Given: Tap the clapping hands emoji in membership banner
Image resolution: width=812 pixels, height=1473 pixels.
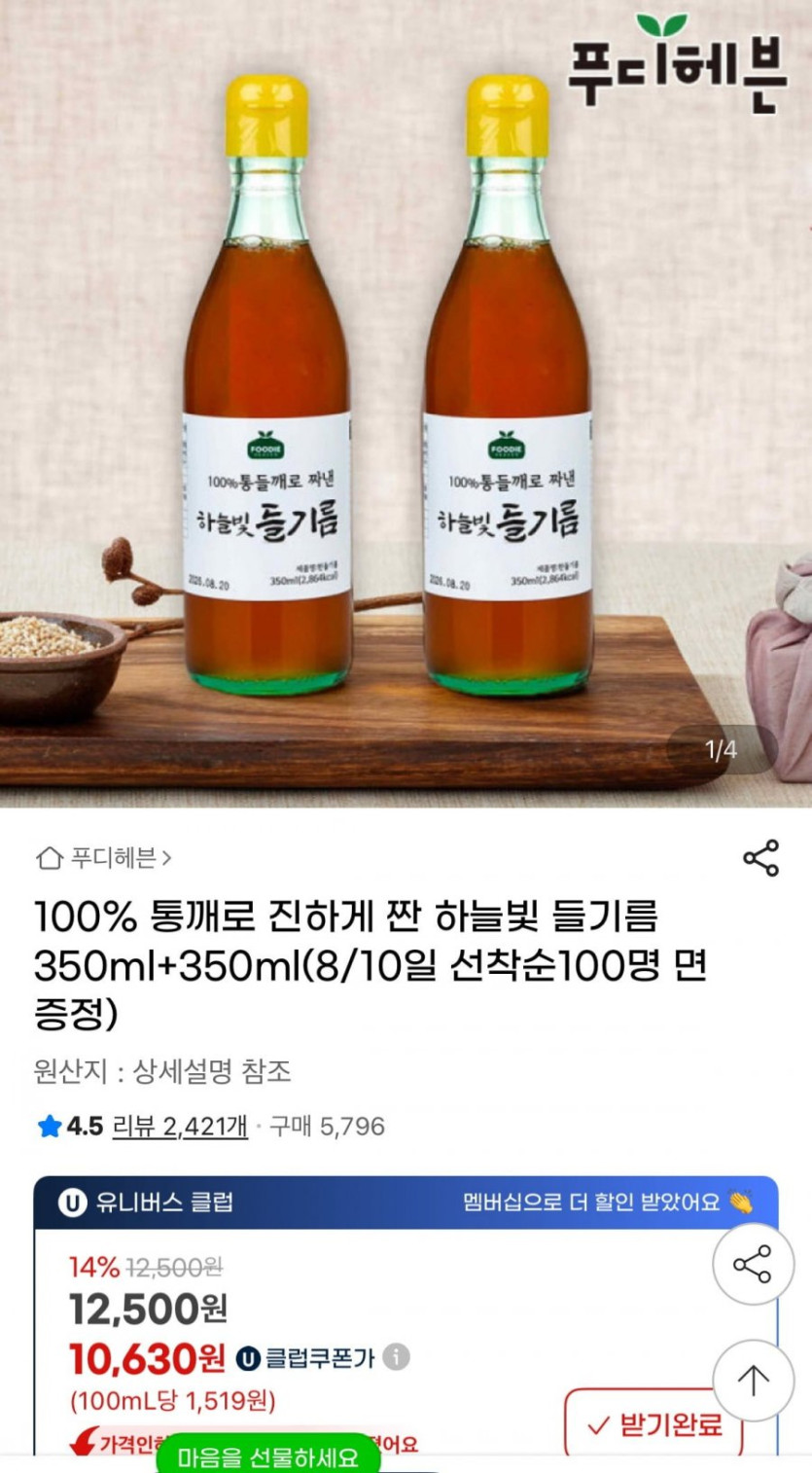Looking at the screenshot, I should pos(742,1203).
